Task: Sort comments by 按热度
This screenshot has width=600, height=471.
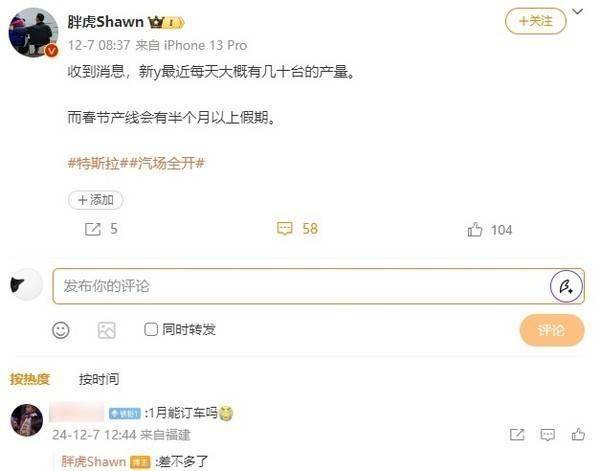Action: click(30, 379)
